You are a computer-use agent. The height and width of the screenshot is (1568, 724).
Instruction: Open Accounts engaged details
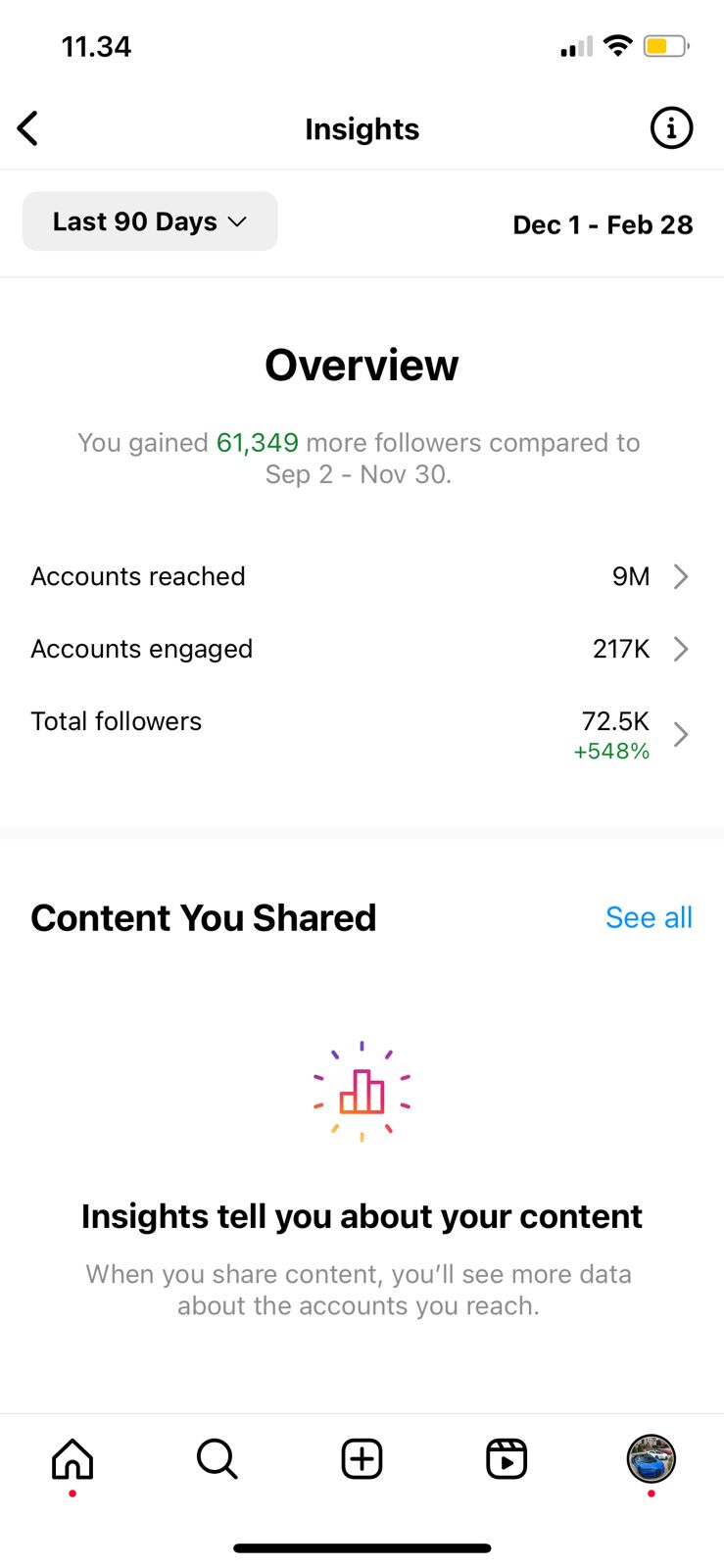click(362, 649)
